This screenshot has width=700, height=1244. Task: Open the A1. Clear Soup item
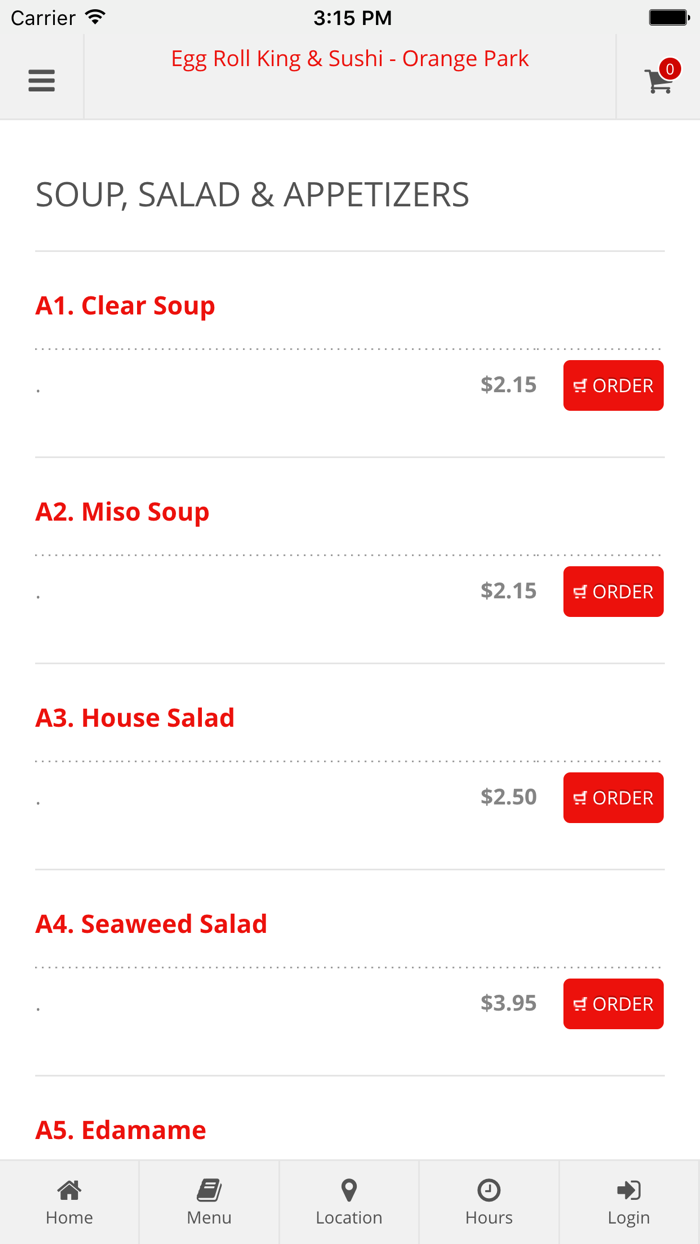pos(125,306)
